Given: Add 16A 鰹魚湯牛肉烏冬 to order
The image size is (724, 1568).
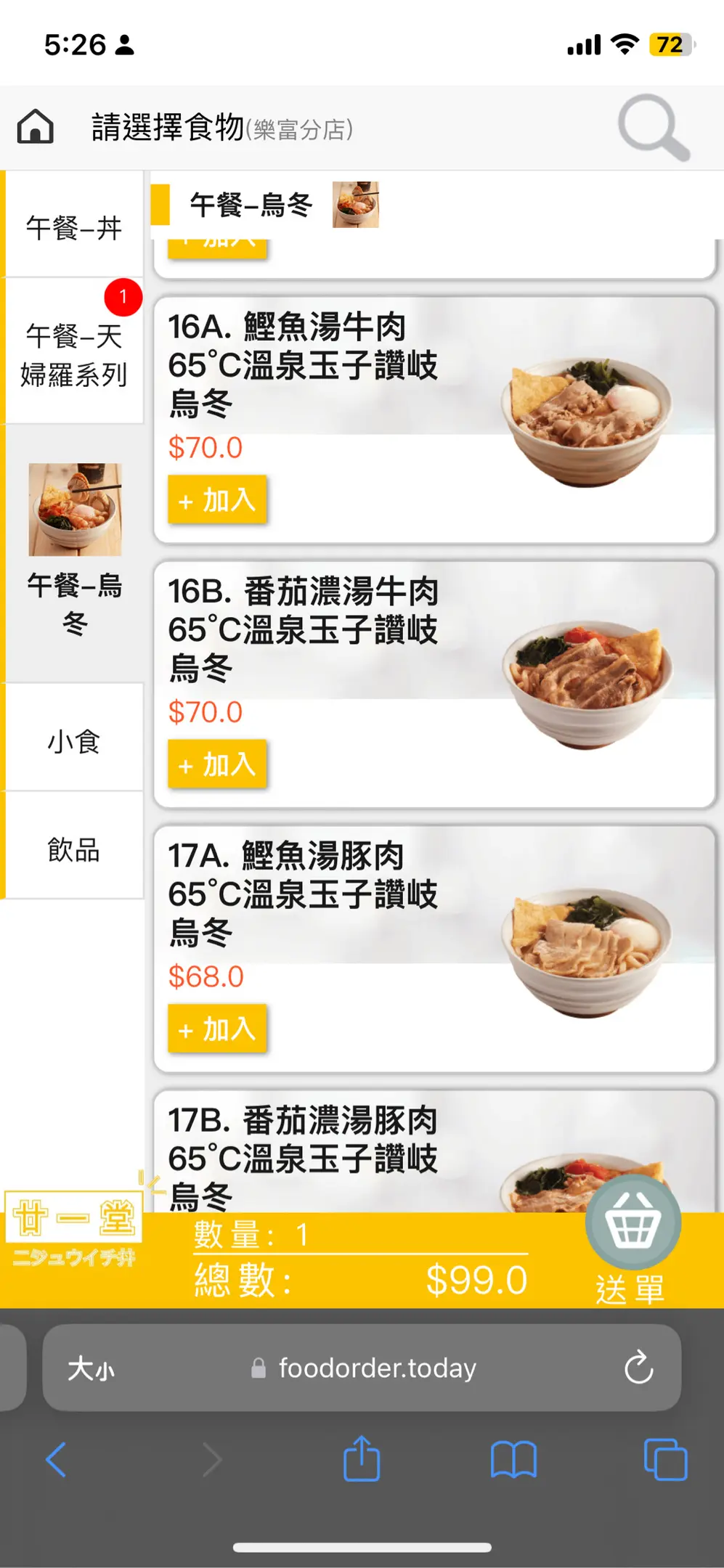Looking at the screenshot, I should [x=217, y=500].
